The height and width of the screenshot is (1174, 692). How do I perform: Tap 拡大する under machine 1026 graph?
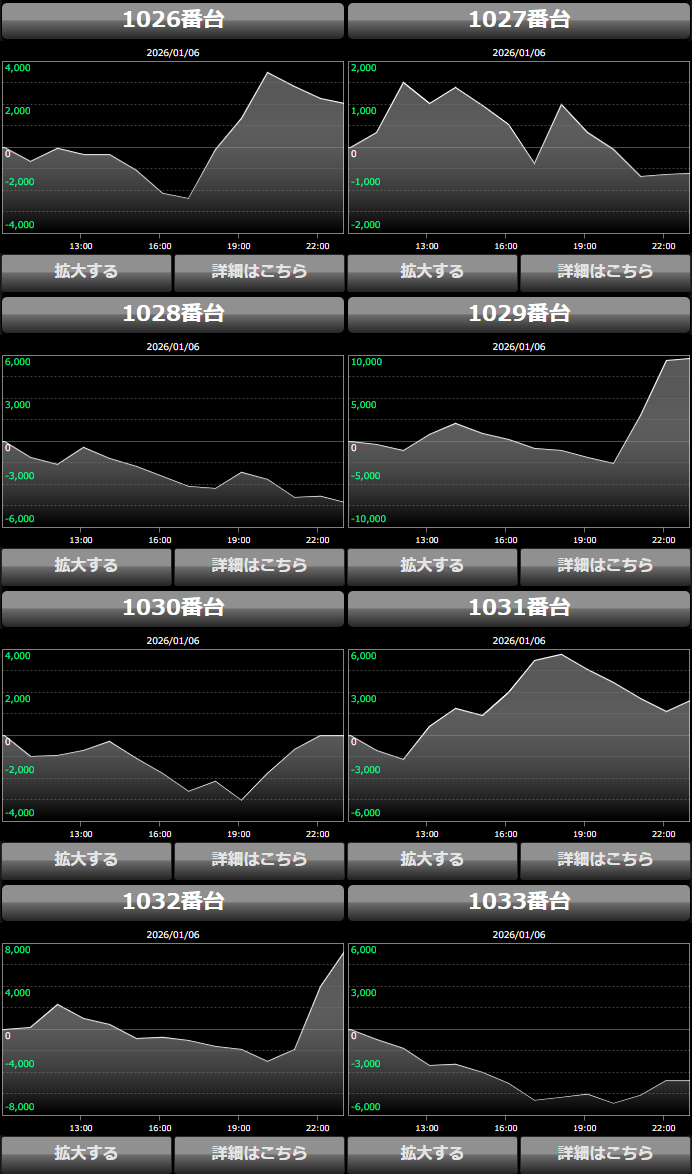click(x=86, y=271)
